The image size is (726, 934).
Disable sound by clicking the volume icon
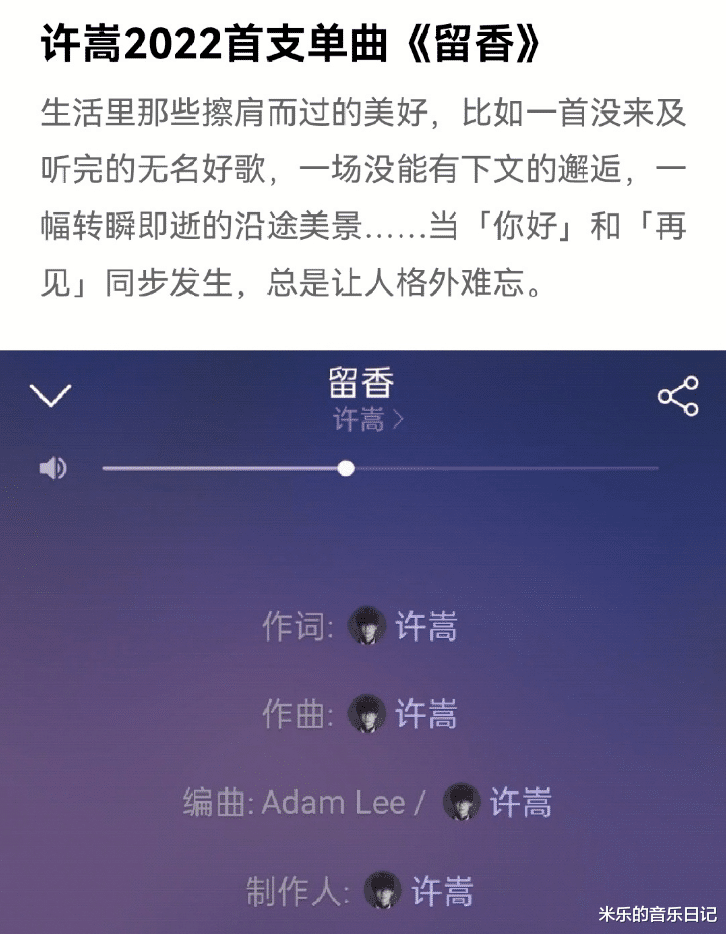click(52, 466)
